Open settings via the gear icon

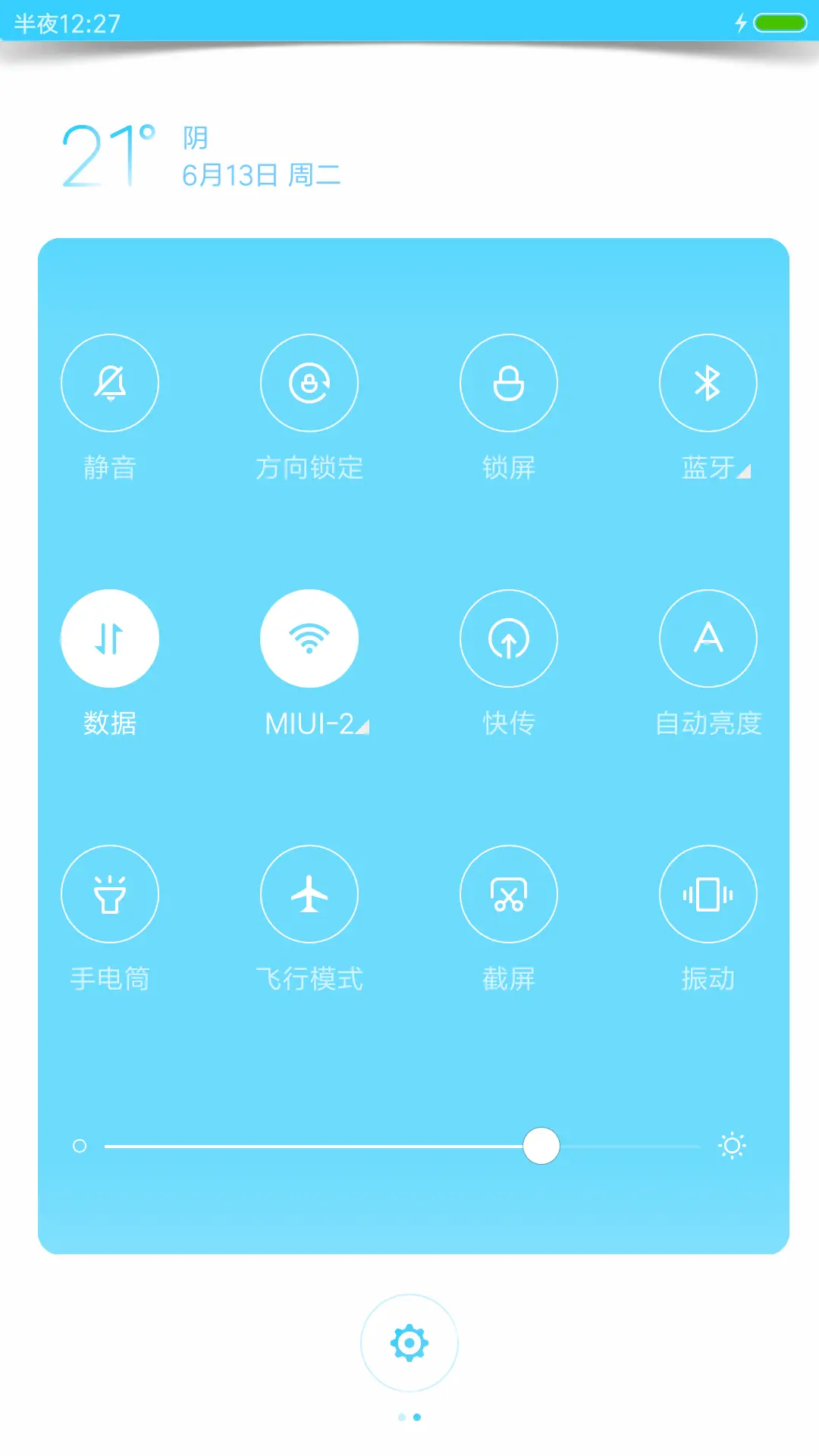coord(409,1342)
